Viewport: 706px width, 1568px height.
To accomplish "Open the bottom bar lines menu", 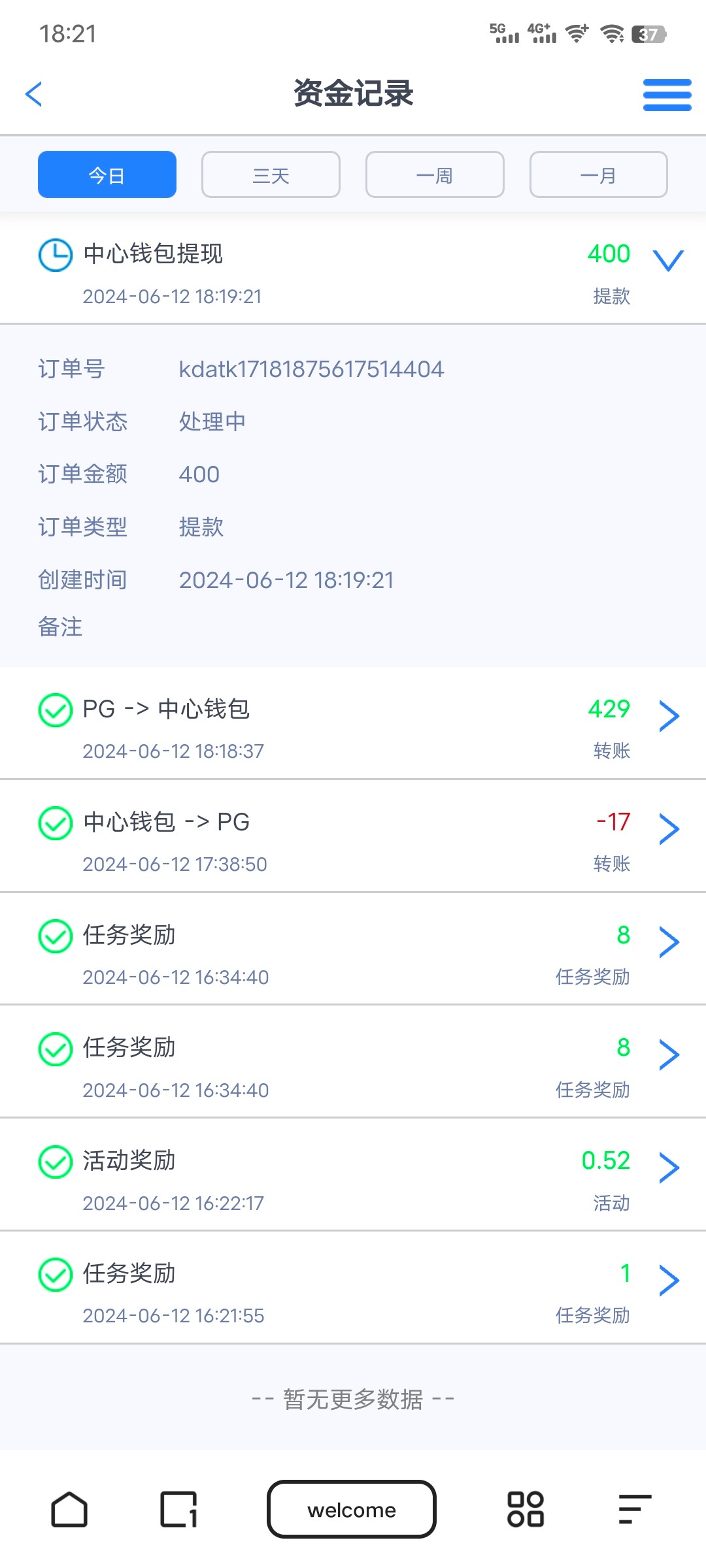I will [635, 1510].
